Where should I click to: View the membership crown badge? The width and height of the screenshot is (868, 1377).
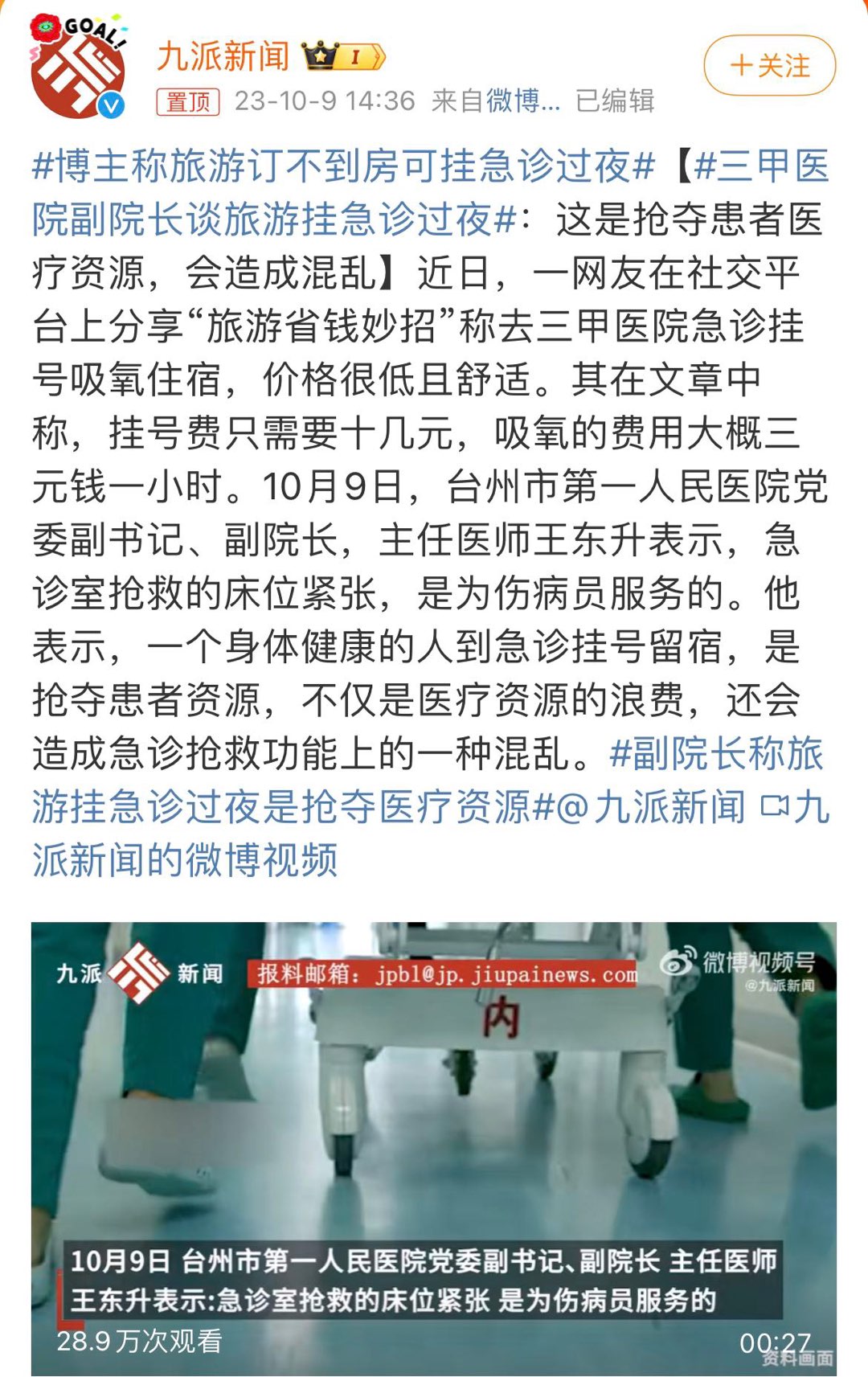tap(343, 56)
